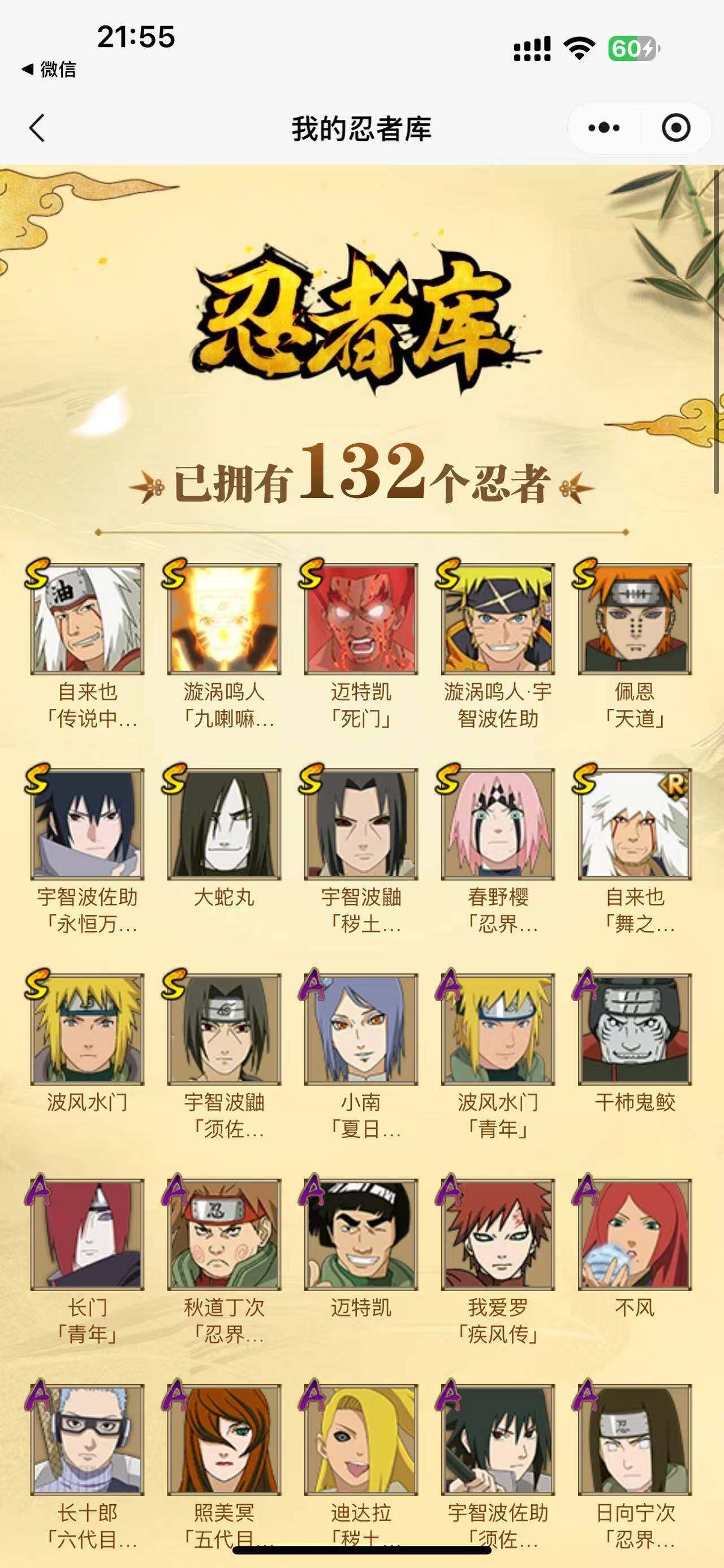Open 干柿鬼鲛 ninja tile
This screenshot has height=1568, width=724.
(x=635, y=1029)
